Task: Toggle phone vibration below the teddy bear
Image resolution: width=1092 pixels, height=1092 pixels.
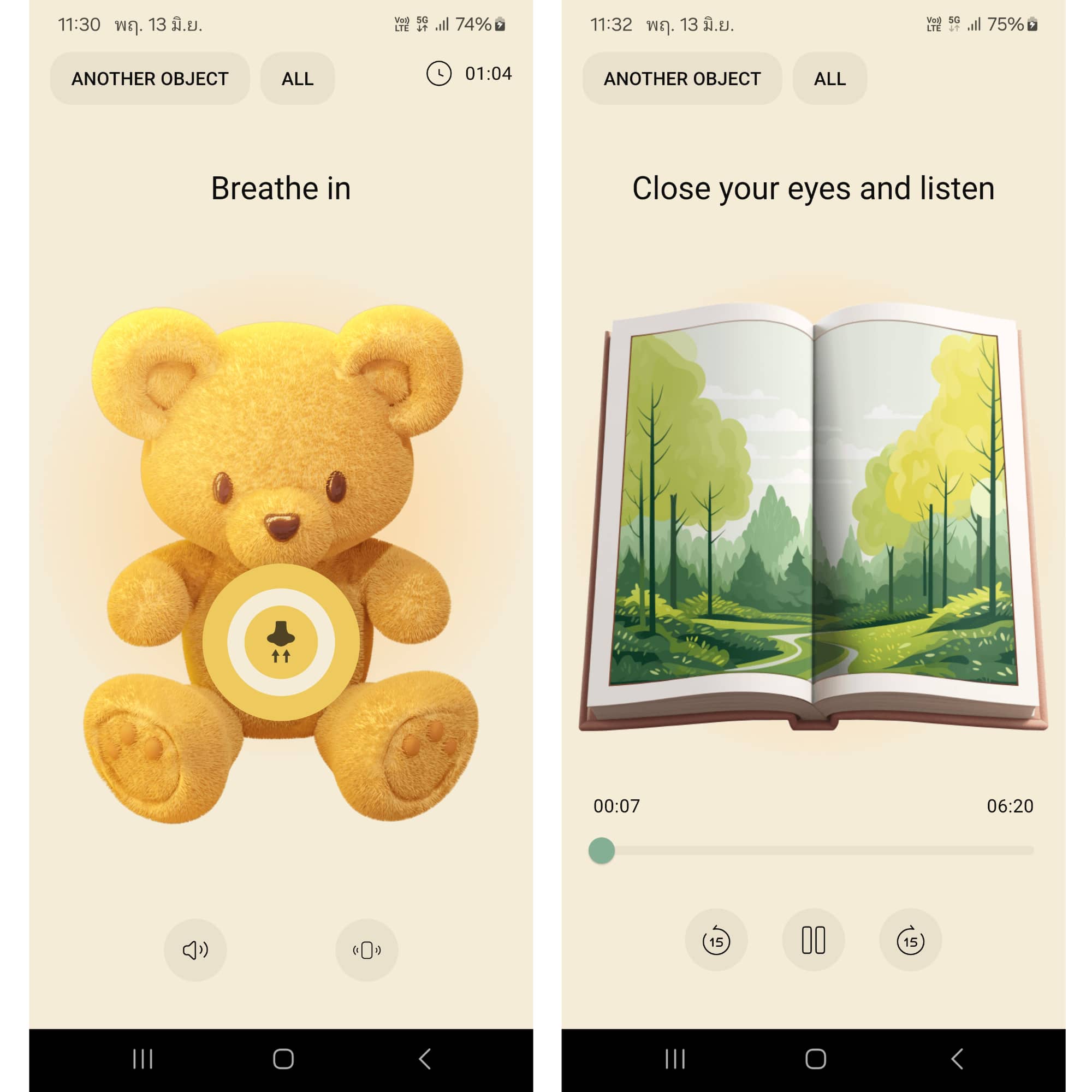Action: (x=367, y=950)
